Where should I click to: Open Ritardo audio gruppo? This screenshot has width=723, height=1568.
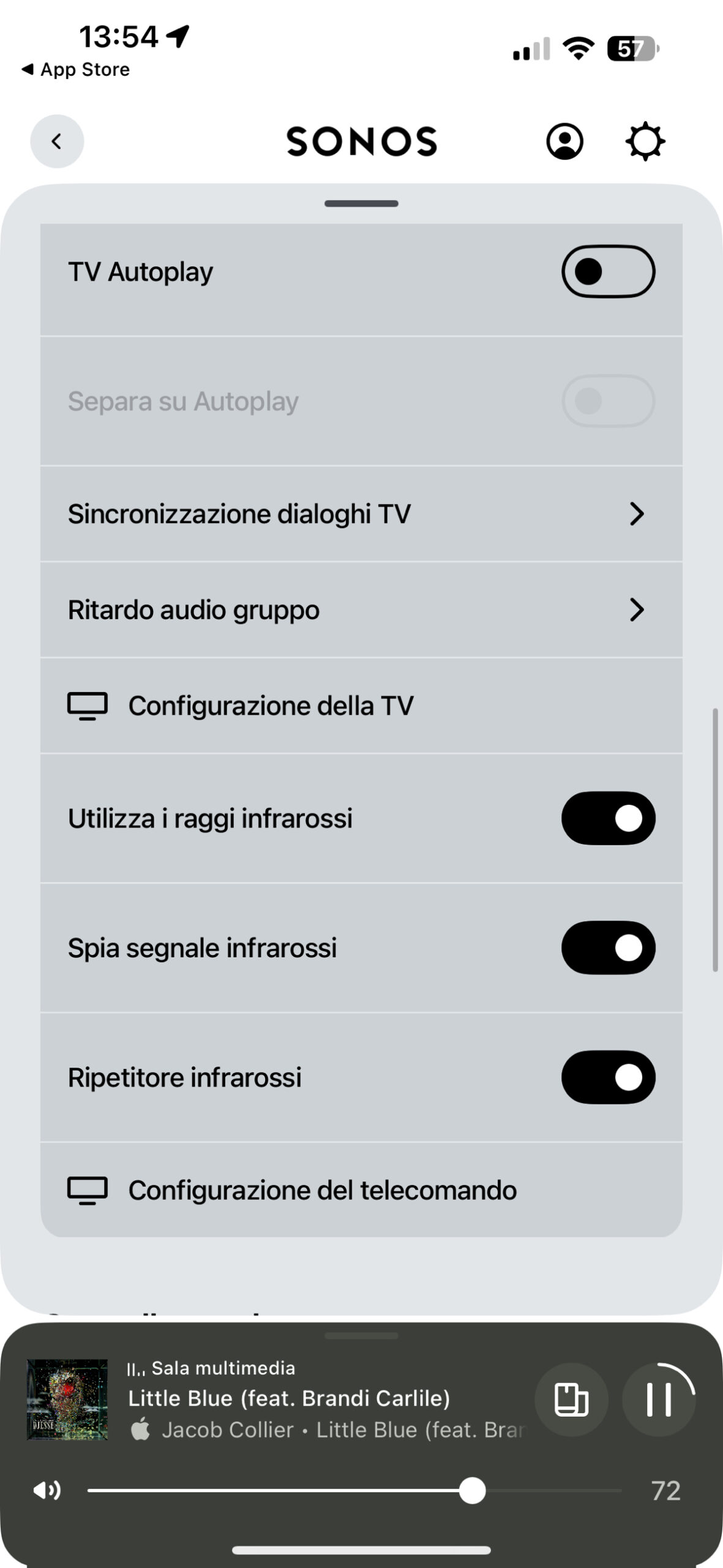[x=361, y=610]
